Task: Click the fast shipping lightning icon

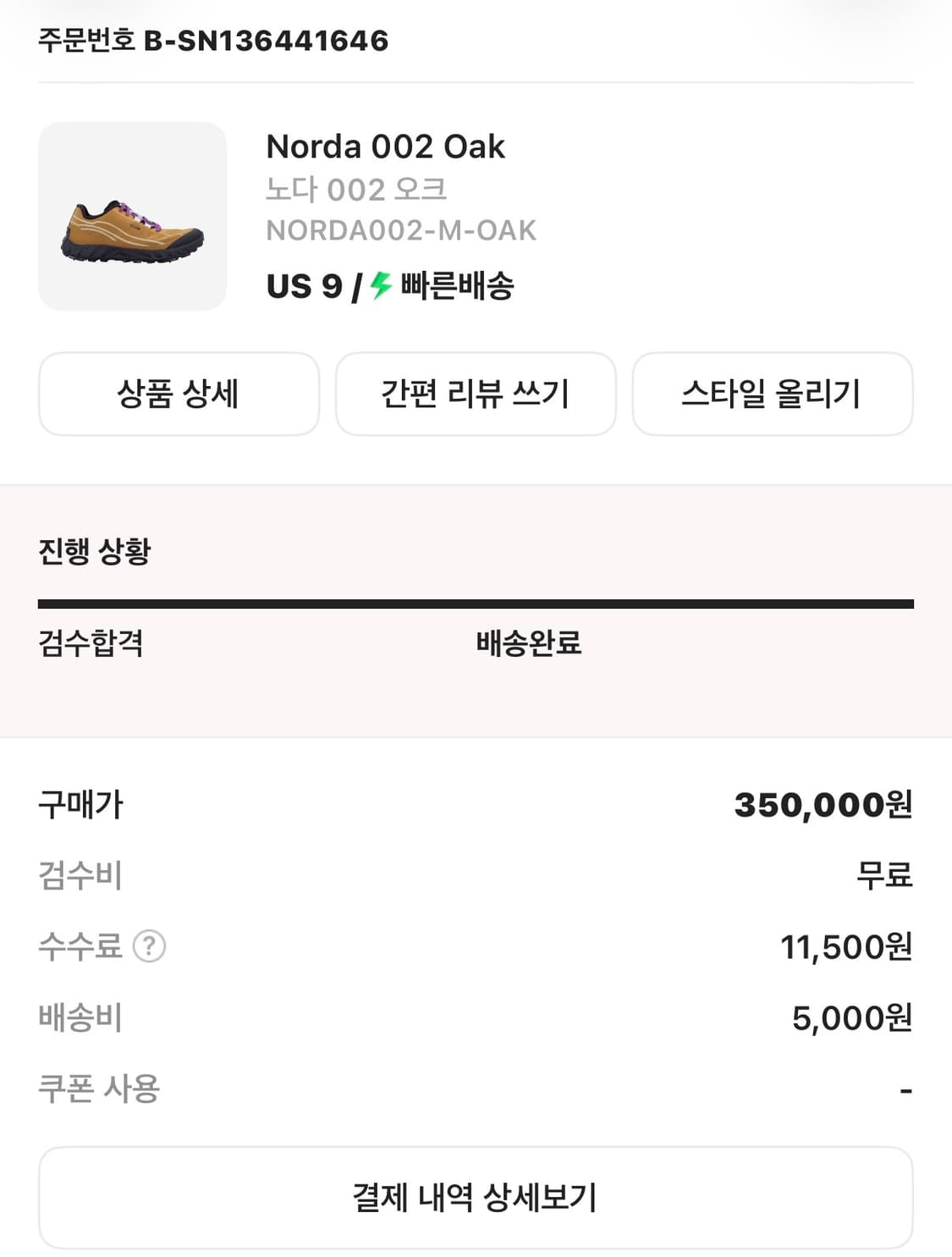Action: point(380,288)
